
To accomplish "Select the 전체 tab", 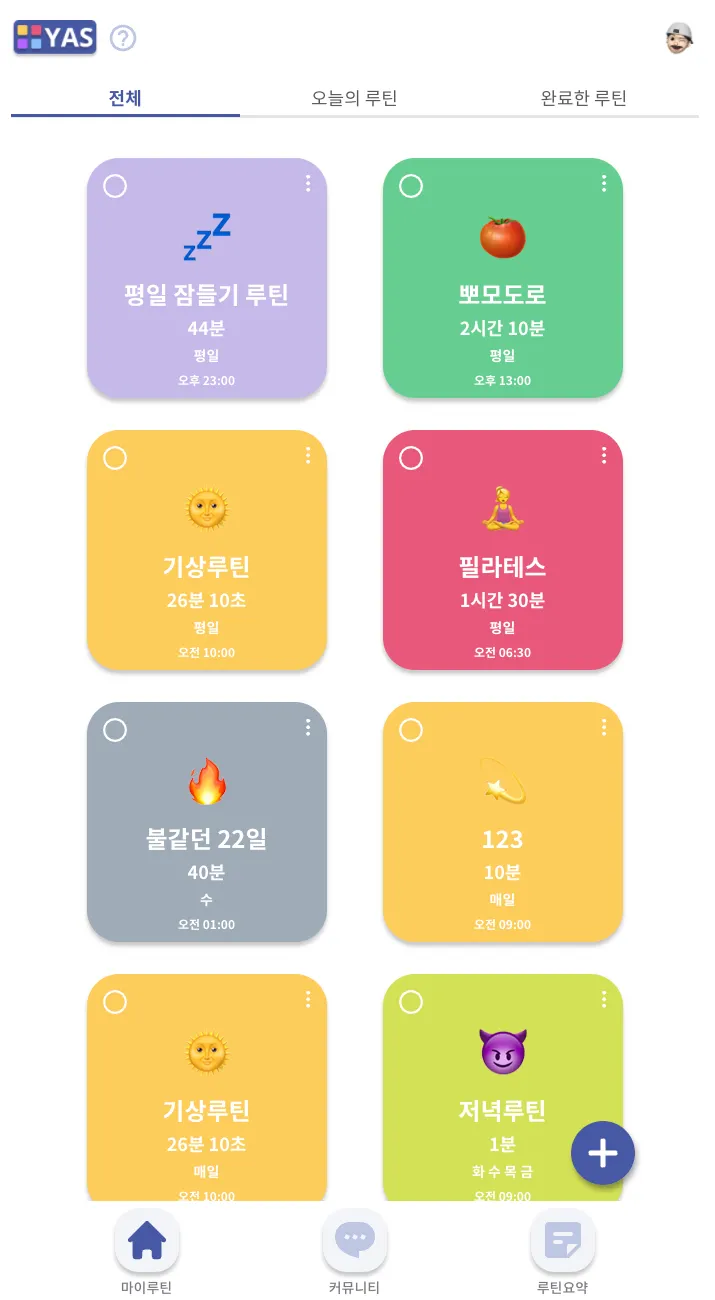I will tap(125, 98).
